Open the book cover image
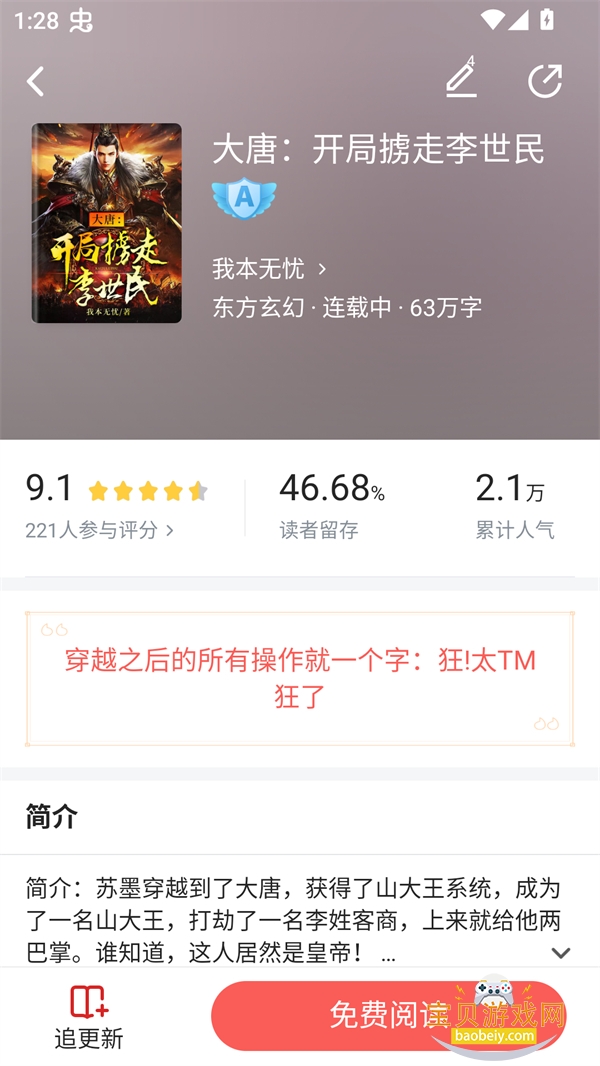 click(x=107, y=223)
